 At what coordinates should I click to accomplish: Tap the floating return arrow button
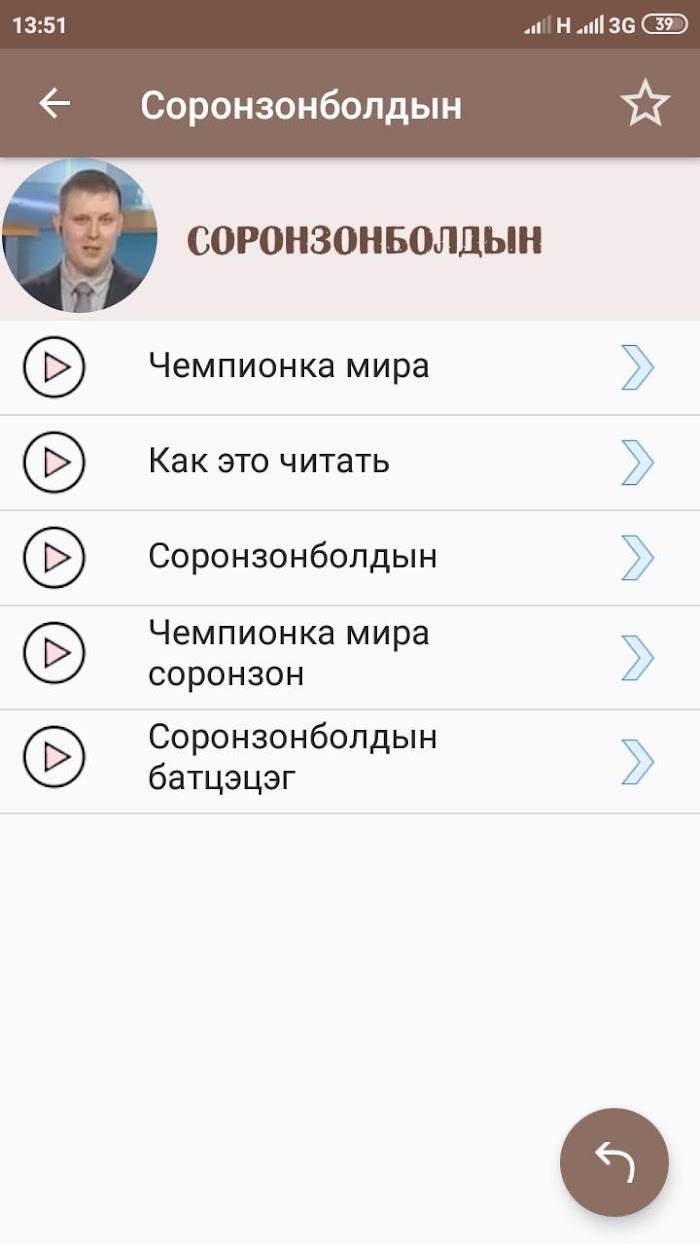coord(614,1162)
